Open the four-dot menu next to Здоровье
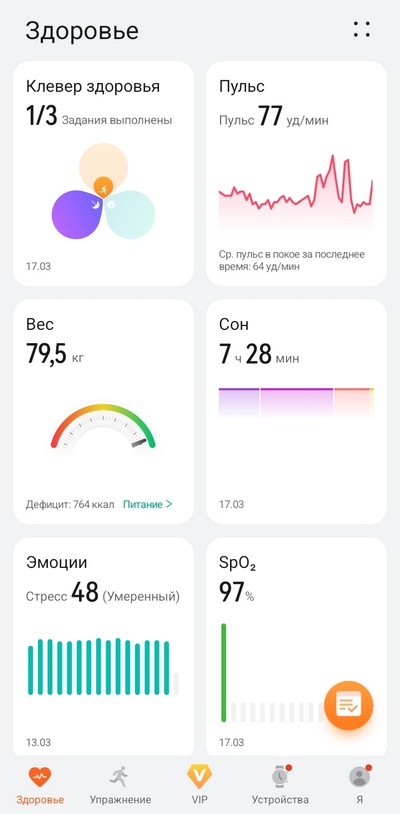 [362, 29]
